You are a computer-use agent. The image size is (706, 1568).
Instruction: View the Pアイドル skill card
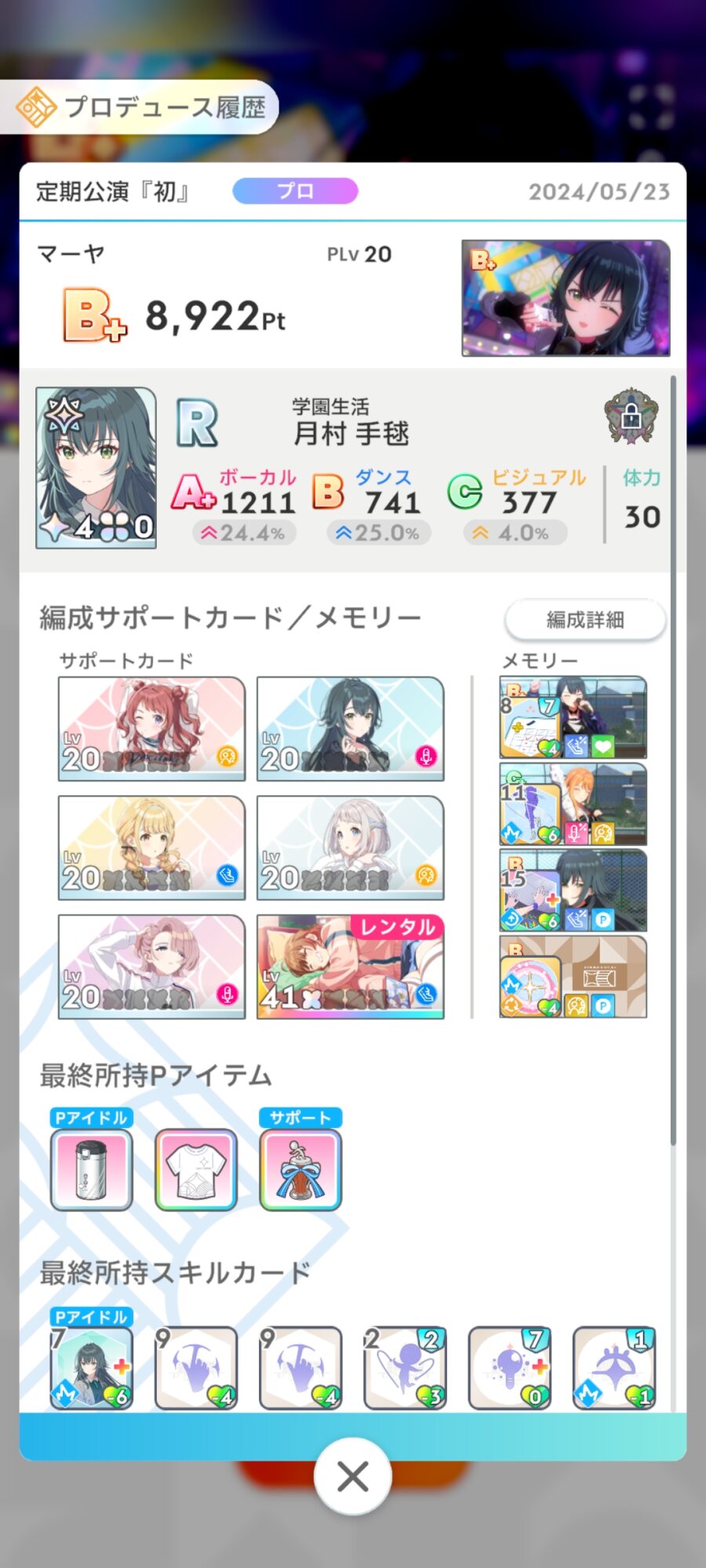[91, 1367]
